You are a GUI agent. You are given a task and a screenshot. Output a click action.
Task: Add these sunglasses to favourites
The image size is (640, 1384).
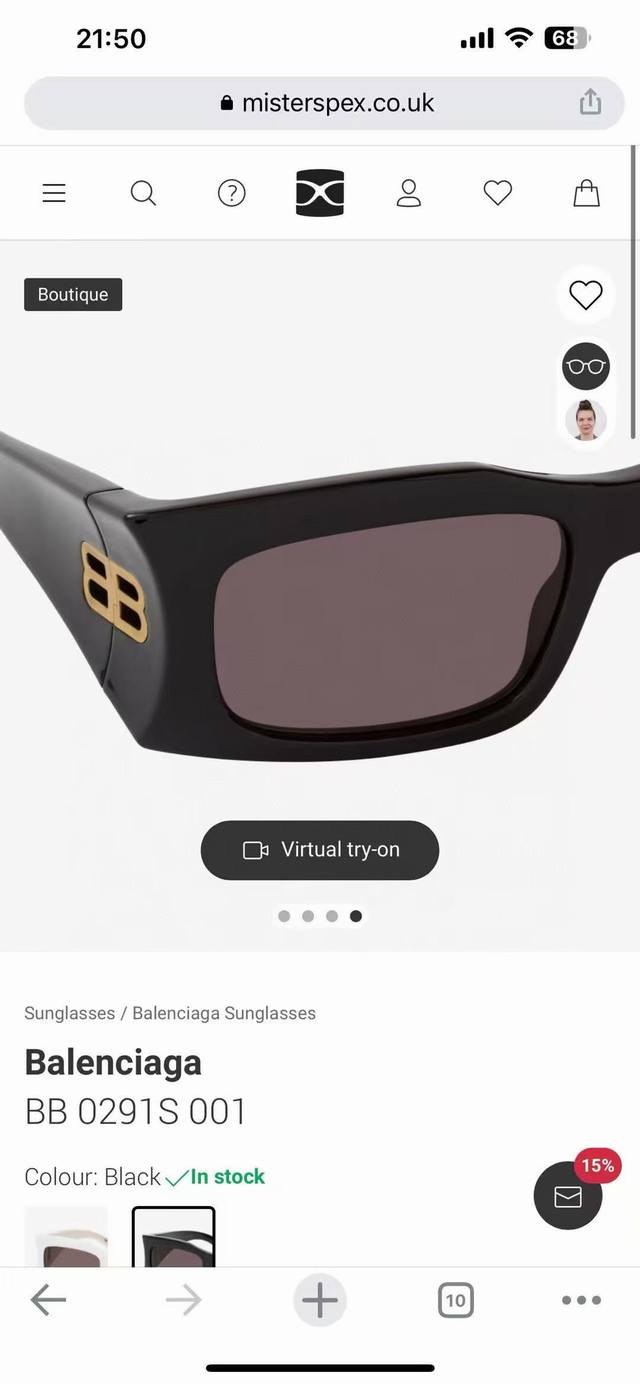(x=586, y=295)
